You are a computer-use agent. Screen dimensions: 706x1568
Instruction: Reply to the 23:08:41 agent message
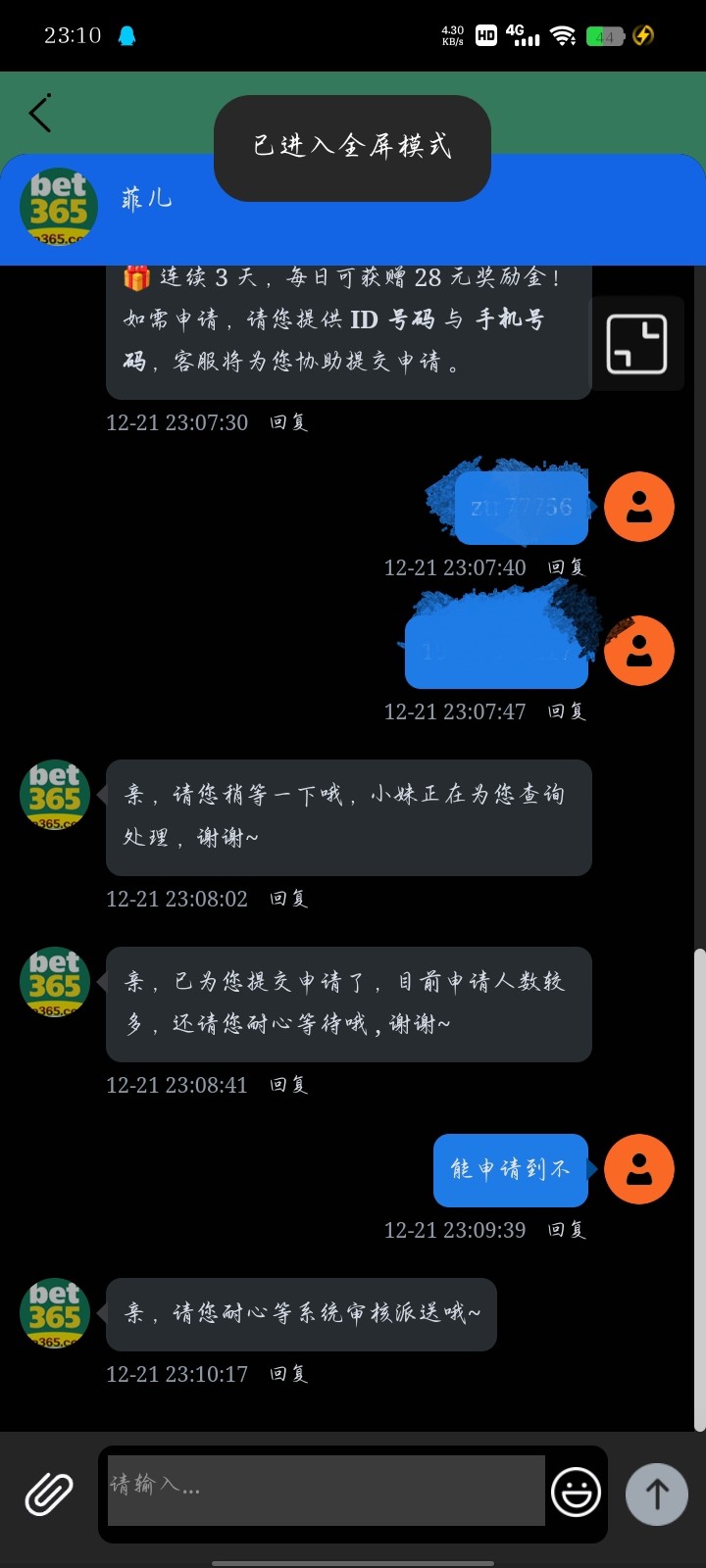[x=289, y=1085]
